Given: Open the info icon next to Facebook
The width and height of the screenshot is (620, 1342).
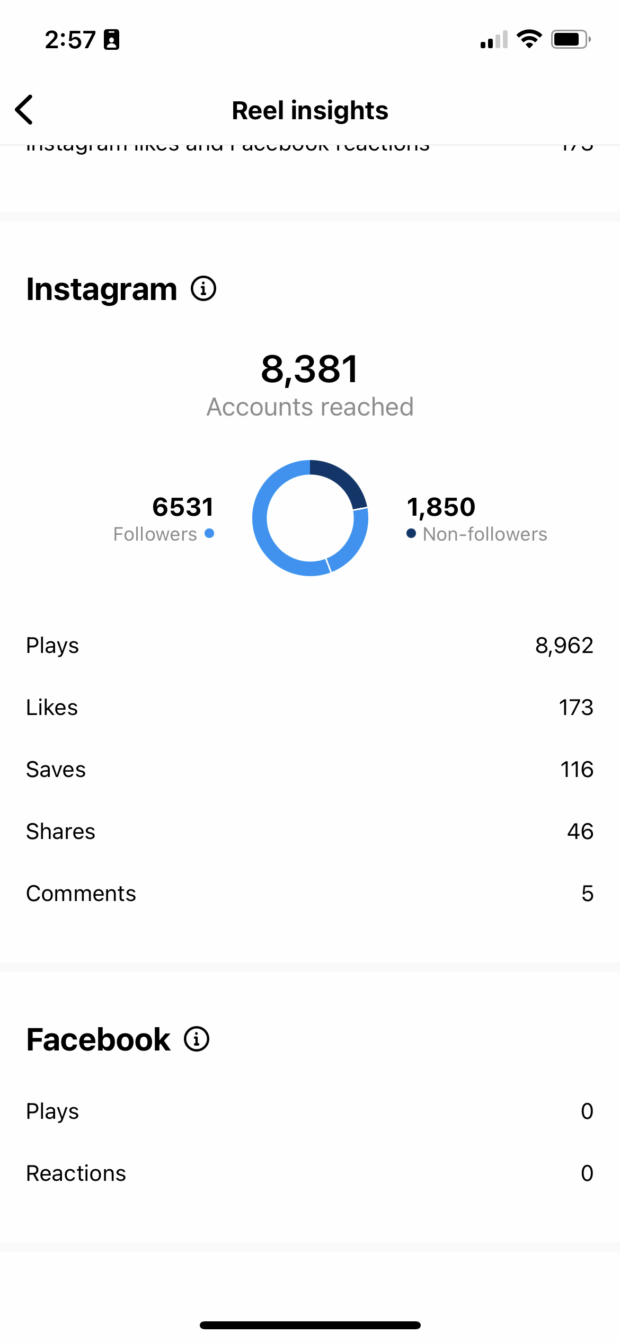Looking at the screenshot, I should click(197, 1039).
